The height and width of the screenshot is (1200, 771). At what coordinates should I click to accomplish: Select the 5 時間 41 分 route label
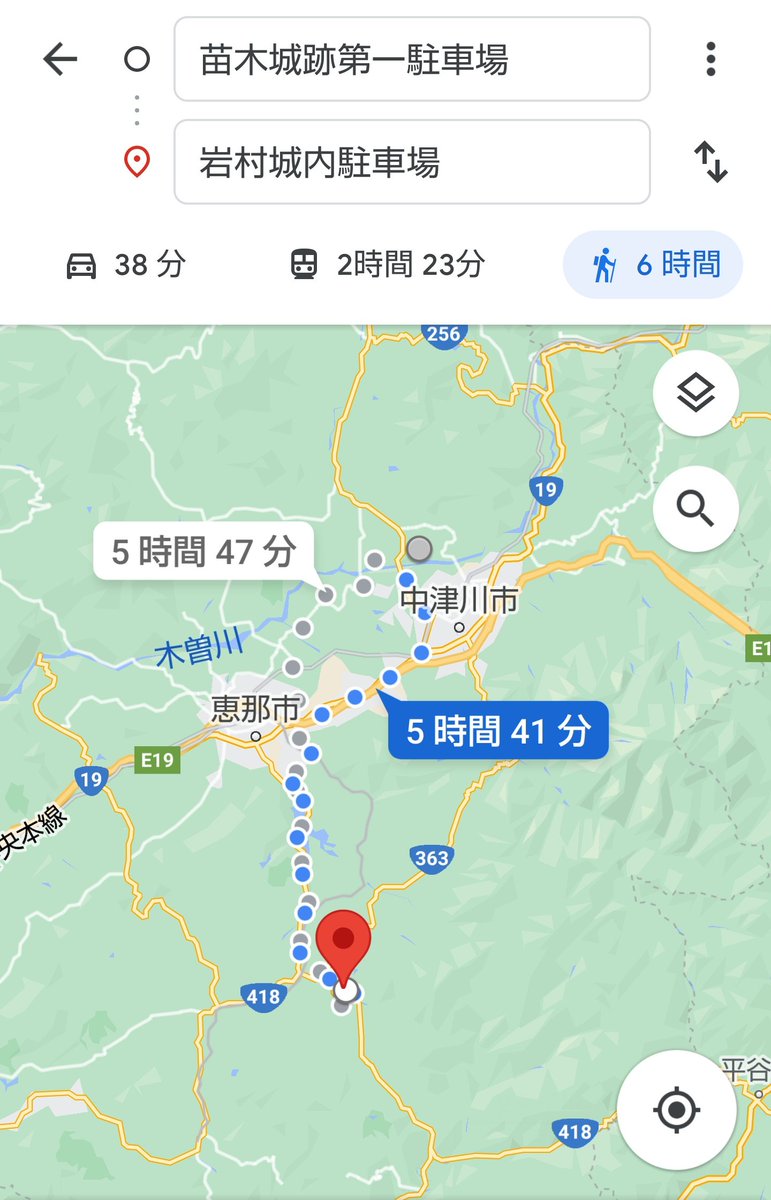[x=498, y=731]
